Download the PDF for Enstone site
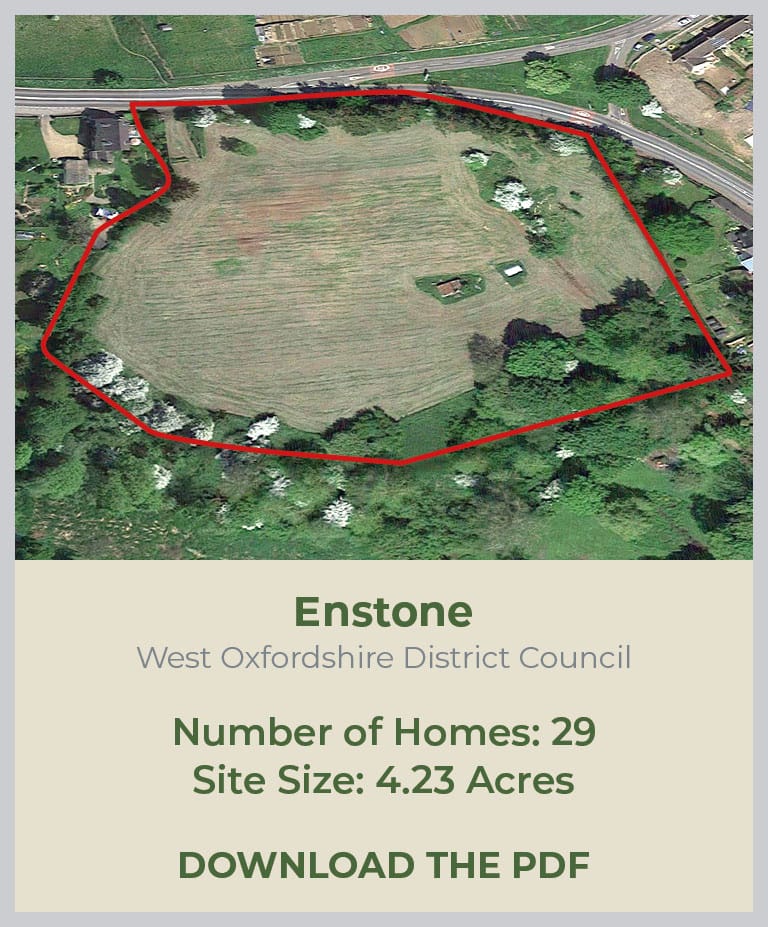Viewport: 768px width, 927px height. coord(383,865)
